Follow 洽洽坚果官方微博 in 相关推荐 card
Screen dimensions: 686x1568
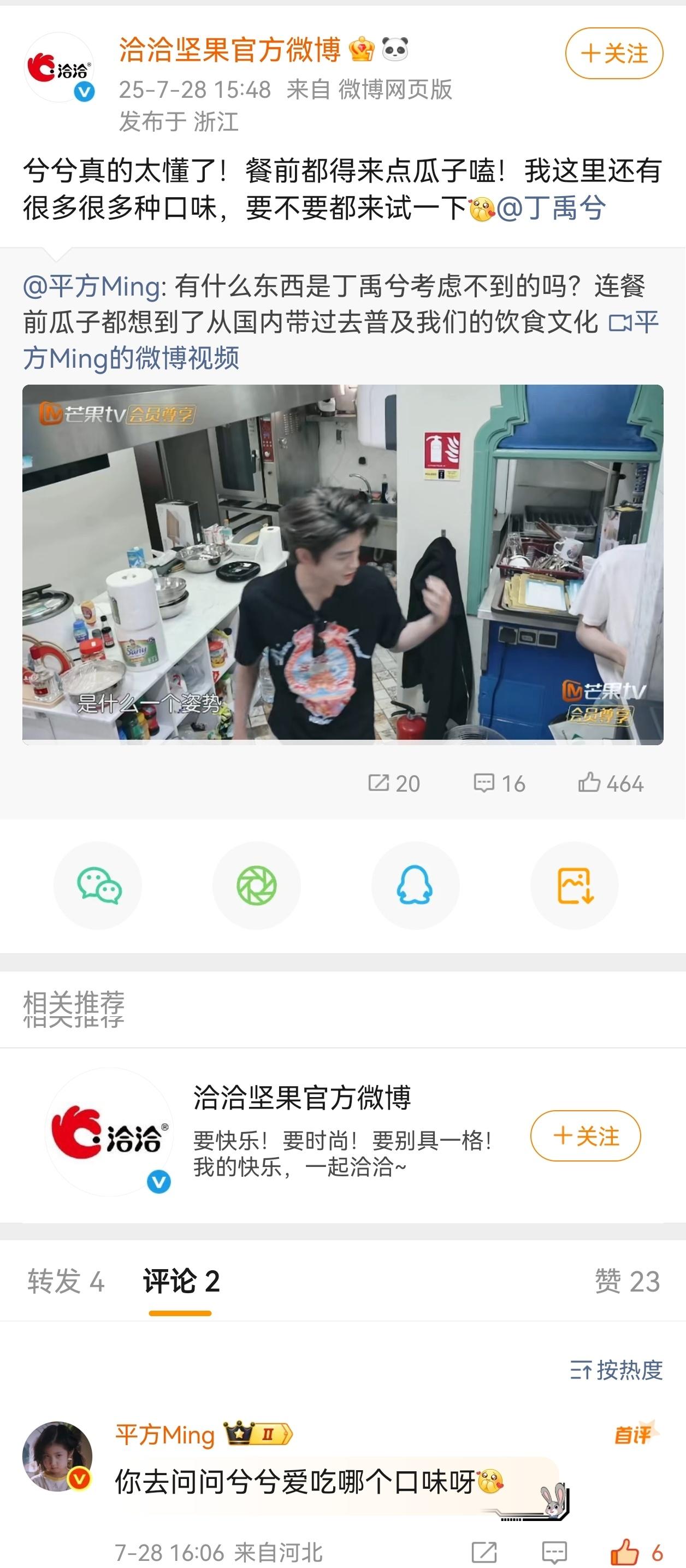coord(586,1136)
